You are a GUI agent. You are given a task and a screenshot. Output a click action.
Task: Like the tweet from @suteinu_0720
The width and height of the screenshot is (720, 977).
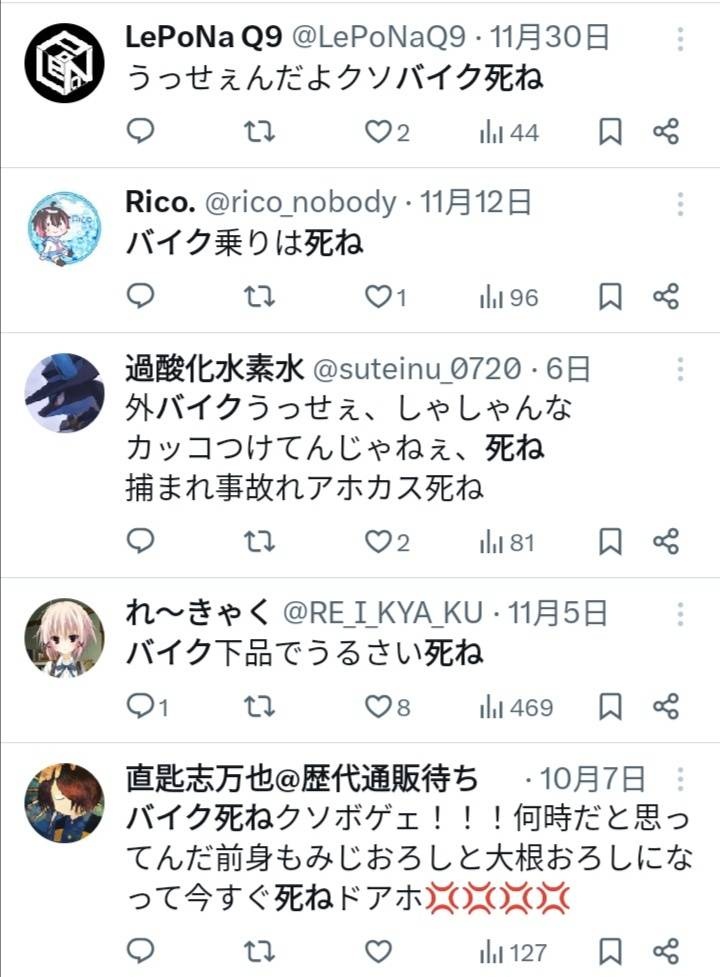click(x=376, y=542)
